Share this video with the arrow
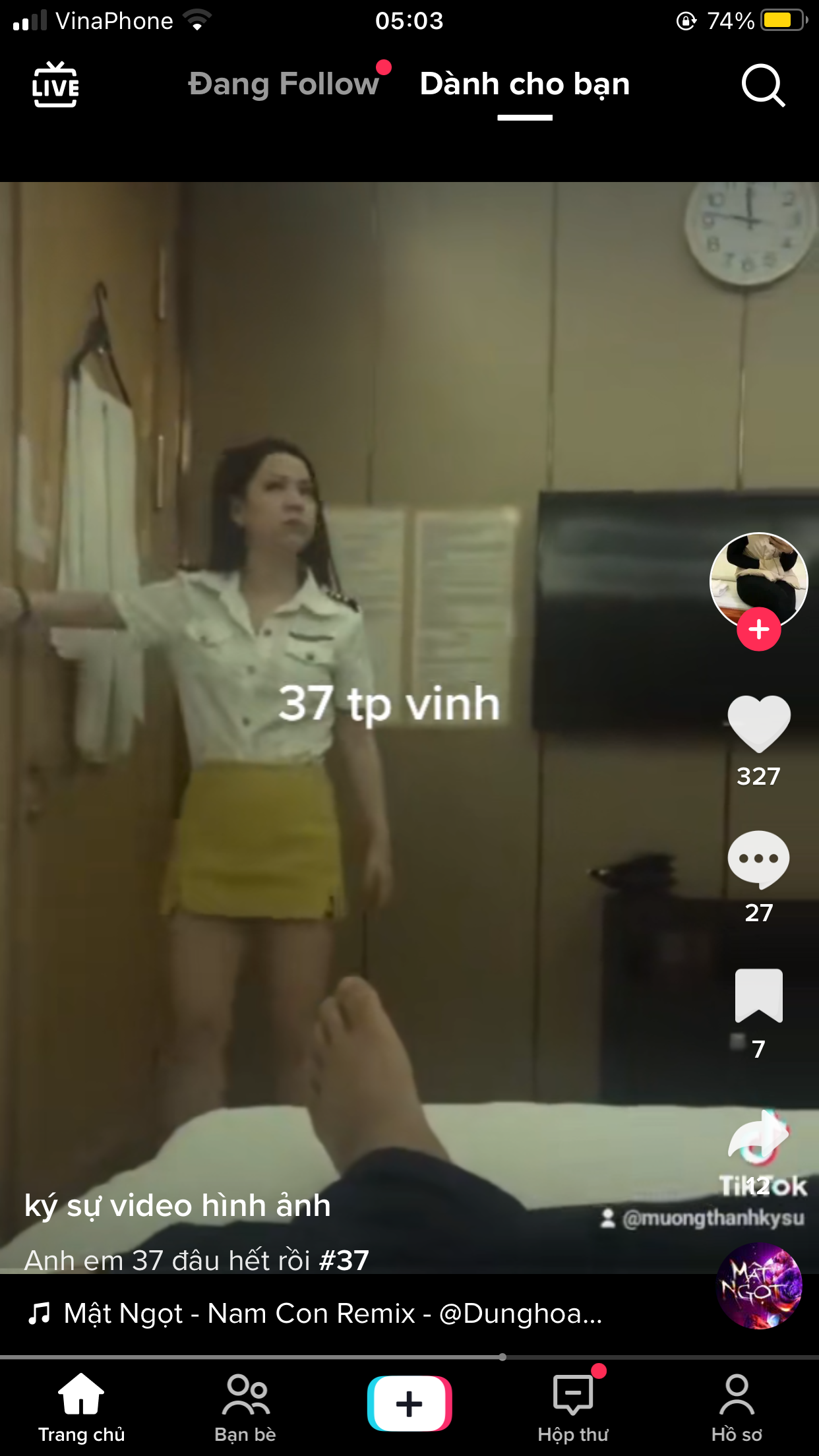819x1456 pixels. pos(758,1136)
